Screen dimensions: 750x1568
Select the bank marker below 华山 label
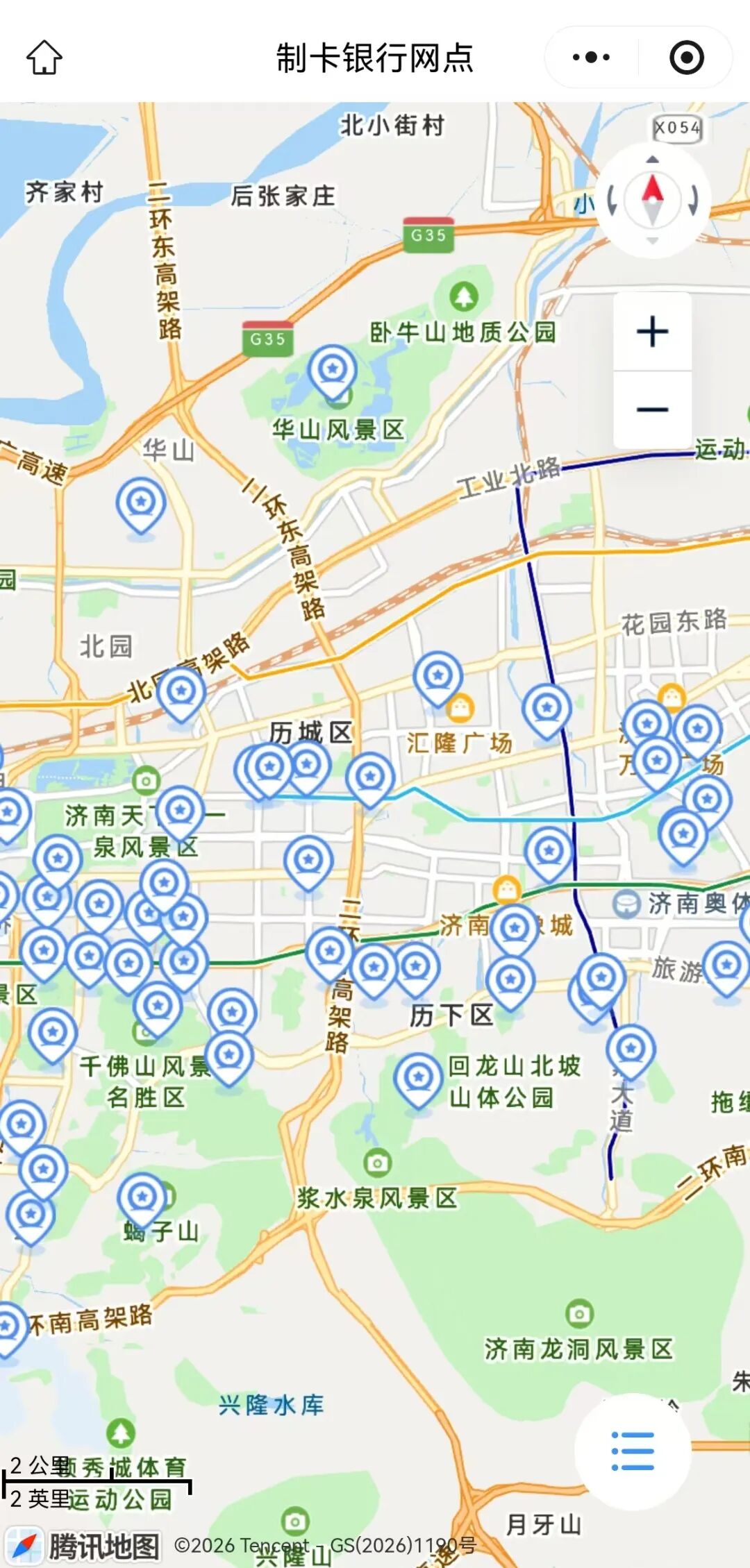(x=141, y=503)
